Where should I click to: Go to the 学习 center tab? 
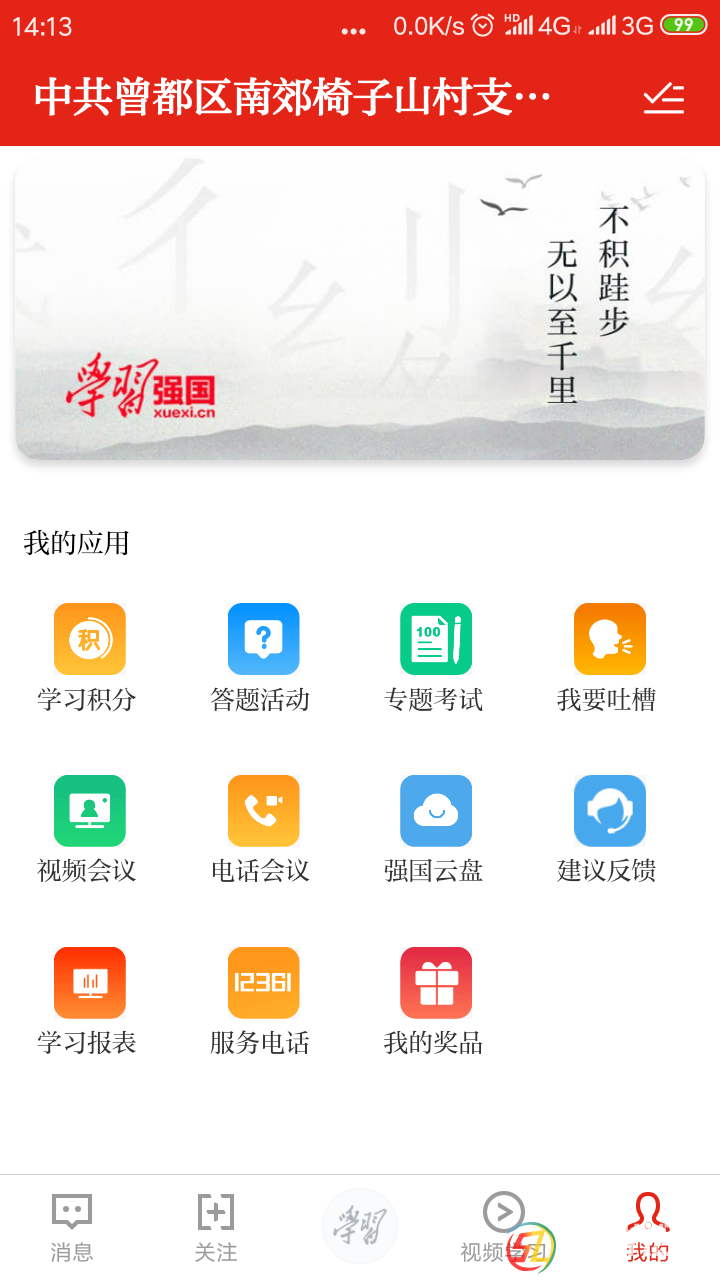click(x=360, y=1226)
